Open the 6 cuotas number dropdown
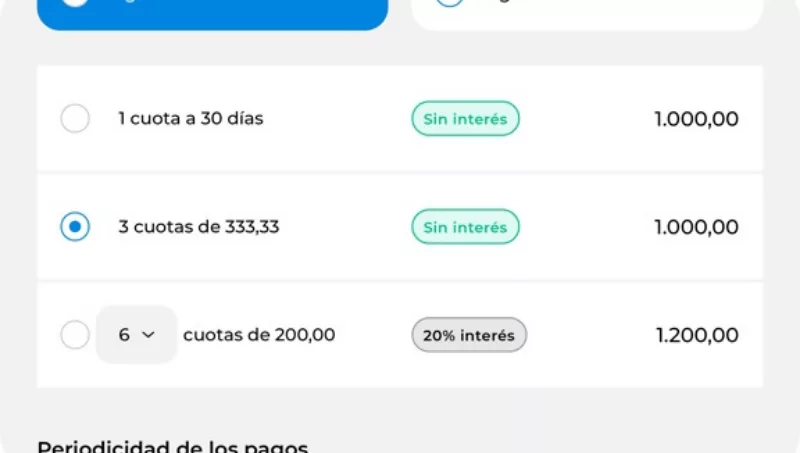The width and height of the screenshot is (800, 453). coord(136,335)
